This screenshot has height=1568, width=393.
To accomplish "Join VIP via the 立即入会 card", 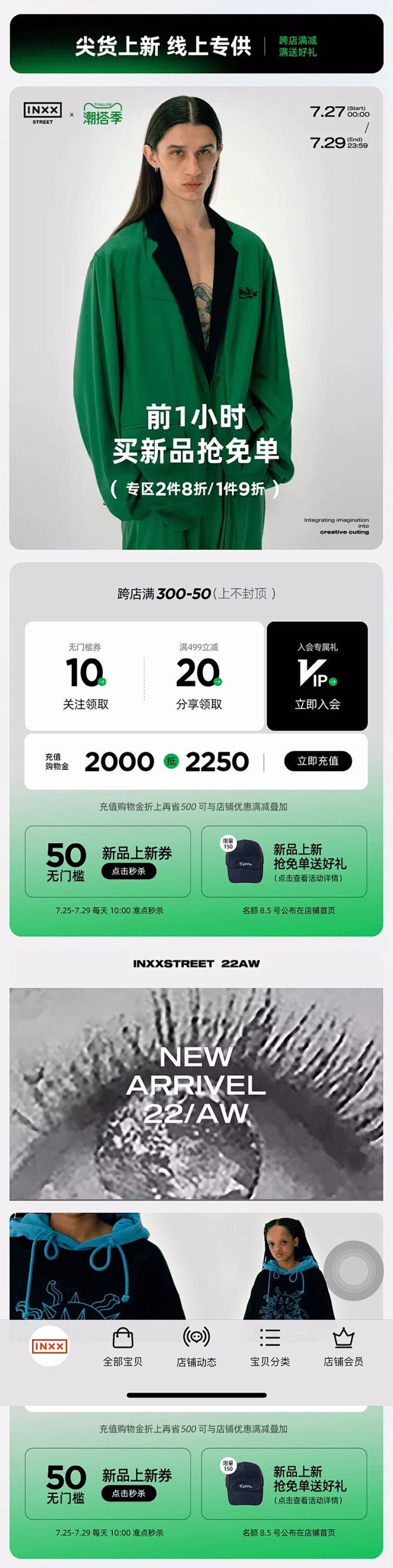I will coord(317,676).
